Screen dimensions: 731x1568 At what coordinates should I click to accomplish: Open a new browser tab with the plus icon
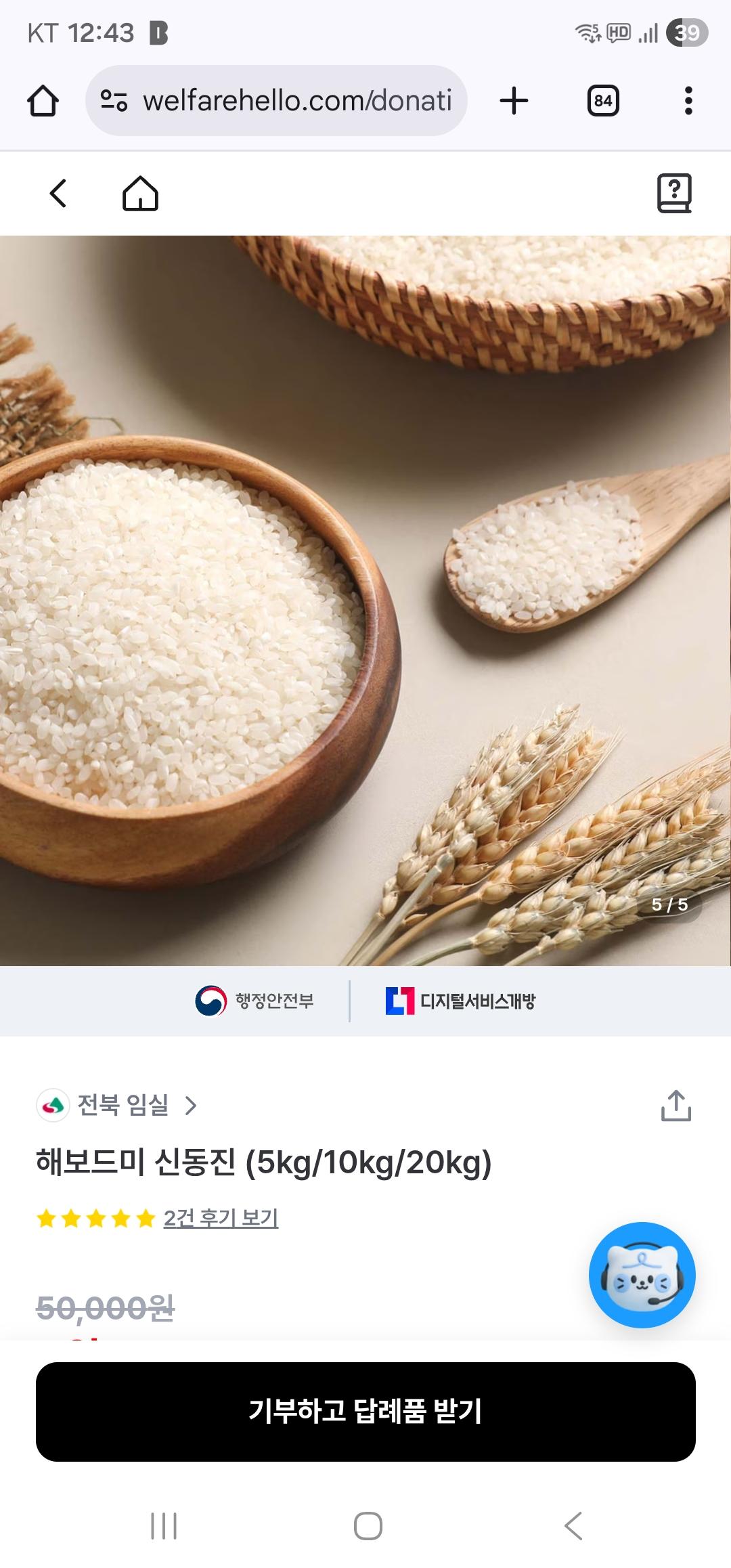pos(515,100)
